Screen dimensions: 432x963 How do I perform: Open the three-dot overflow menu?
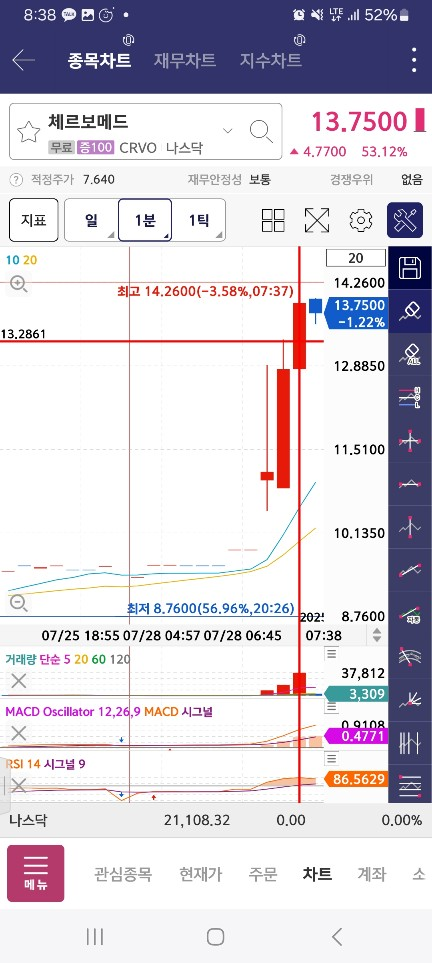(x=415, y=60)
